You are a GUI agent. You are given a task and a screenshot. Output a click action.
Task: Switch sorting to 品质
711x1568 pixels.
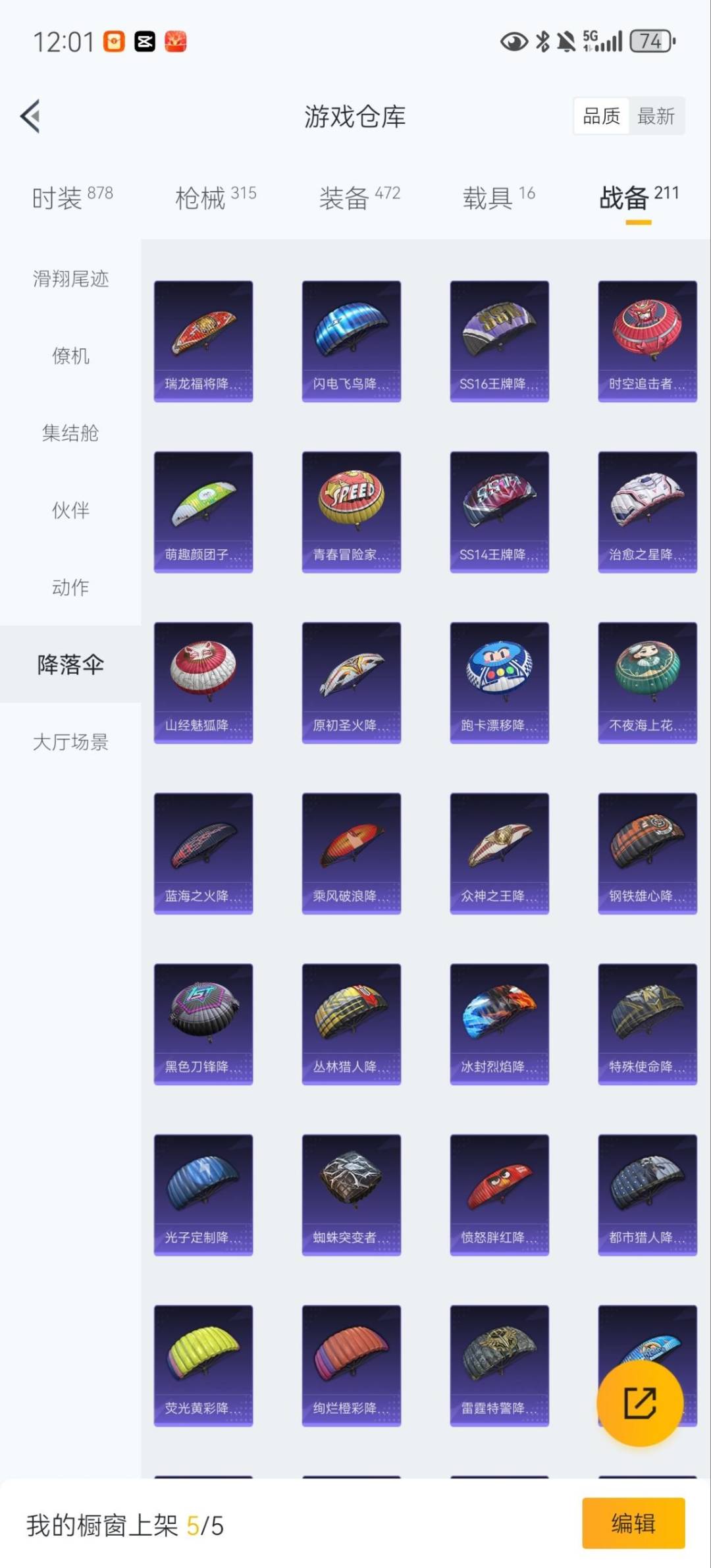601,116
